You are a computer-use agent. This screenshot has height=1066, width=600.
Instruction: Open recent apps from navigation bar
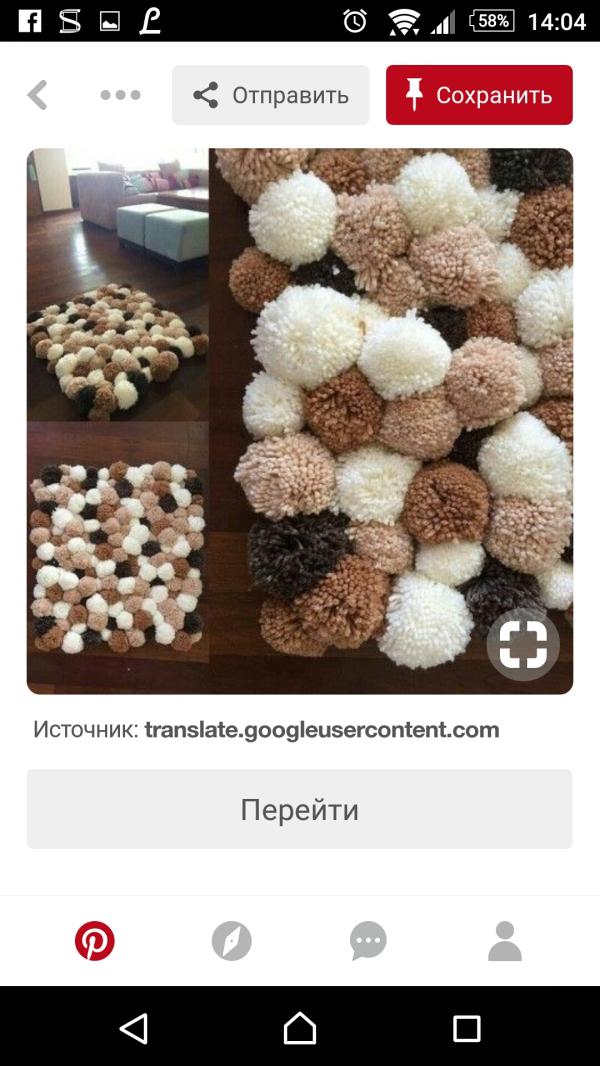click(466, 1027)
